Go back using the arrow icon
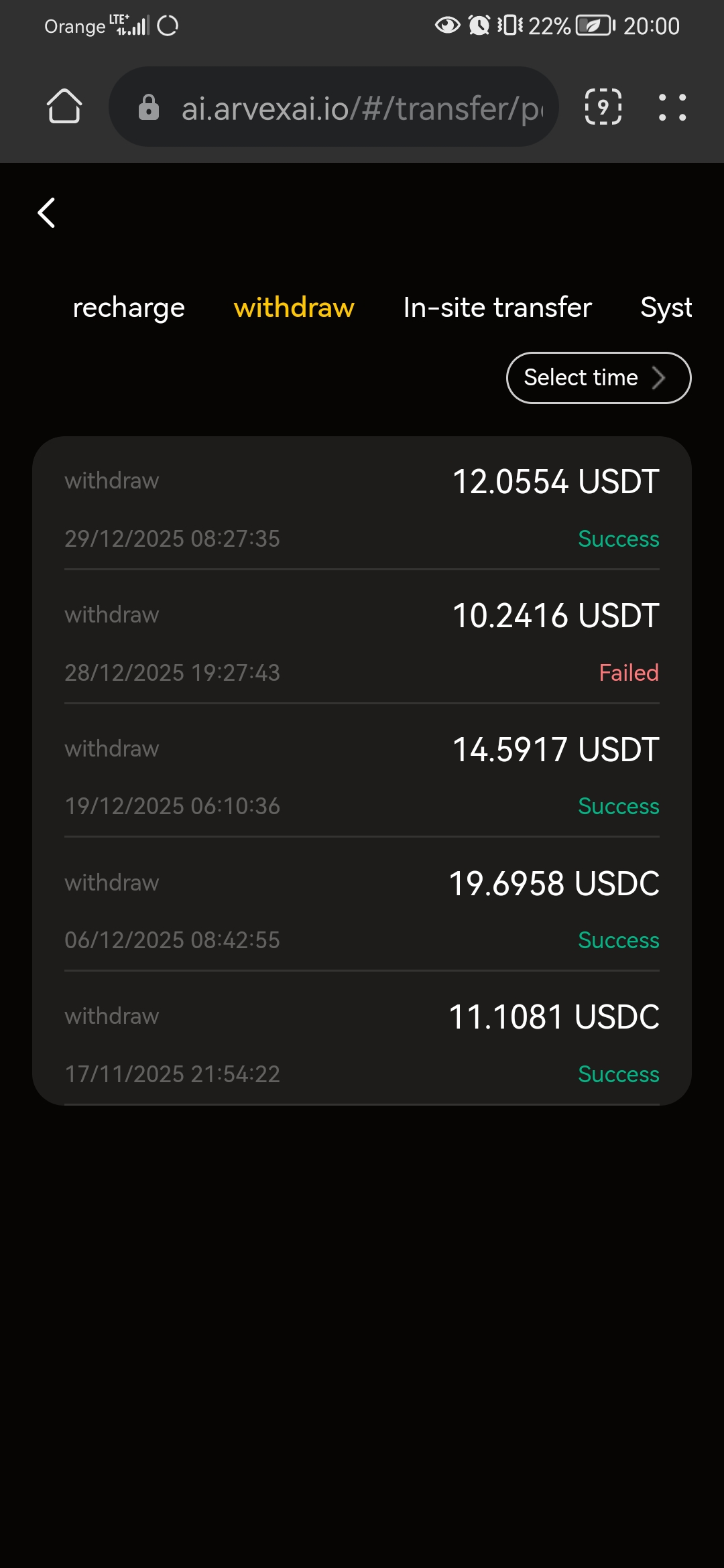This screenshot has width=724, height=1568. [x=47, y=213]
